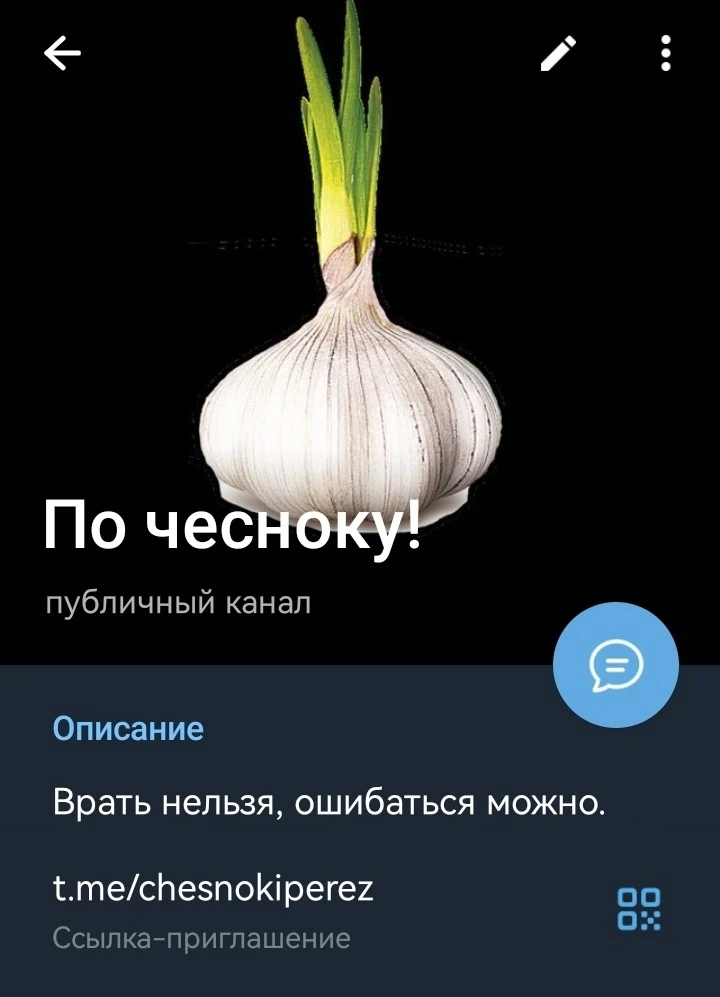
Task: Open more options from the kebab menu
Action: click(663, 53)
